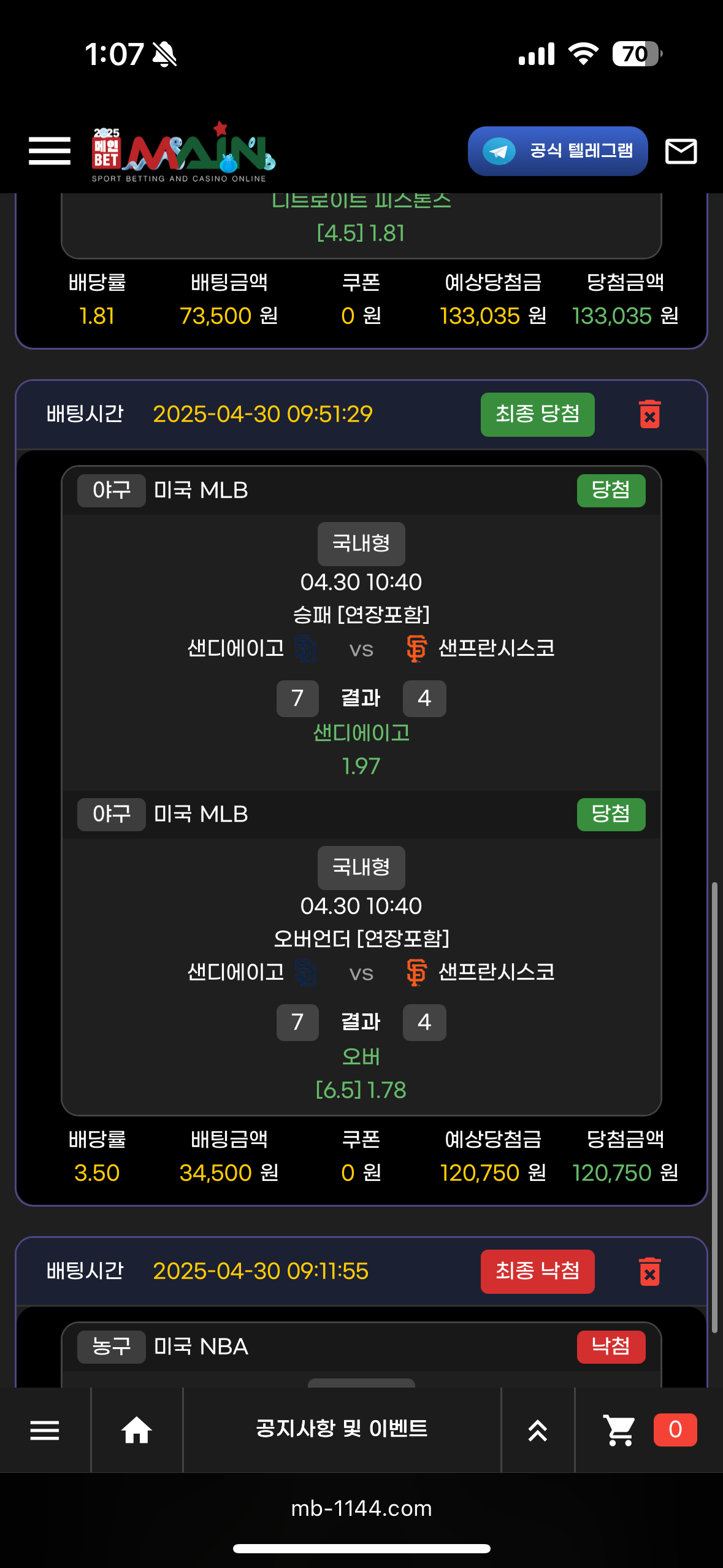
Task: Delete the bet placed at 09:11:55
Action: coord(649,1271)
